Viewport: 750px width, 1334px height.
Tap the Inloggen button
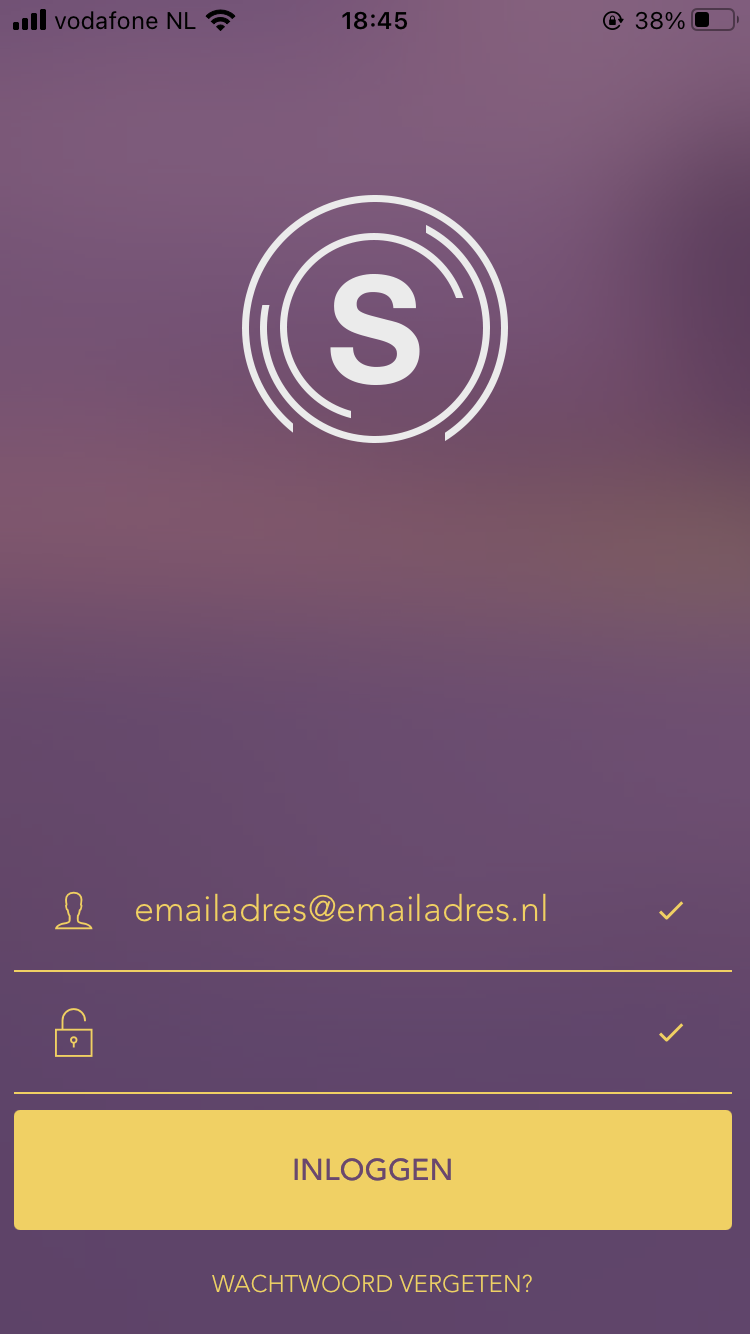coord(372,1170)
